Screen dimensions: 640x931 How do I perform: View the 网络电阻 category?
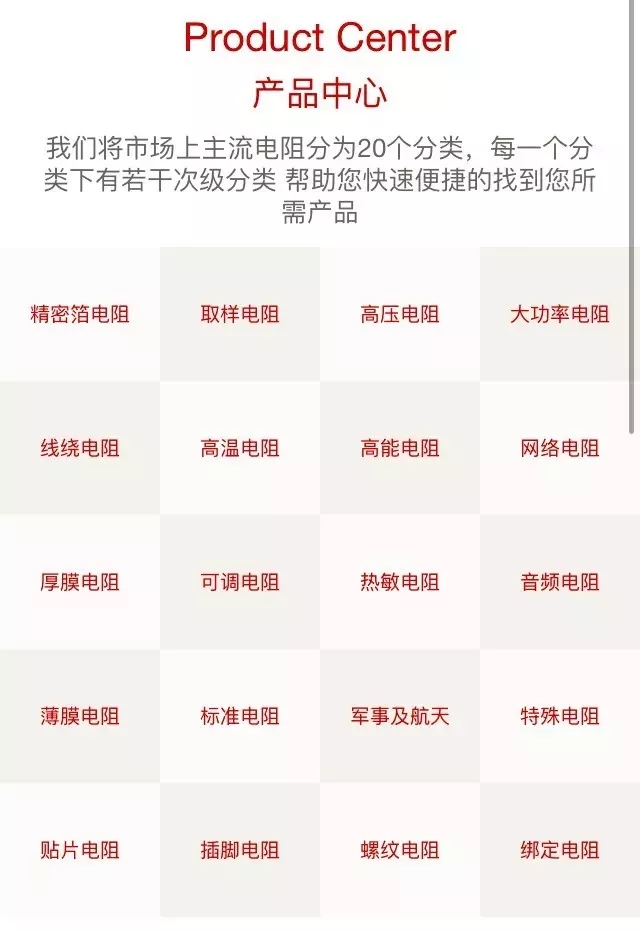point(560,448)
